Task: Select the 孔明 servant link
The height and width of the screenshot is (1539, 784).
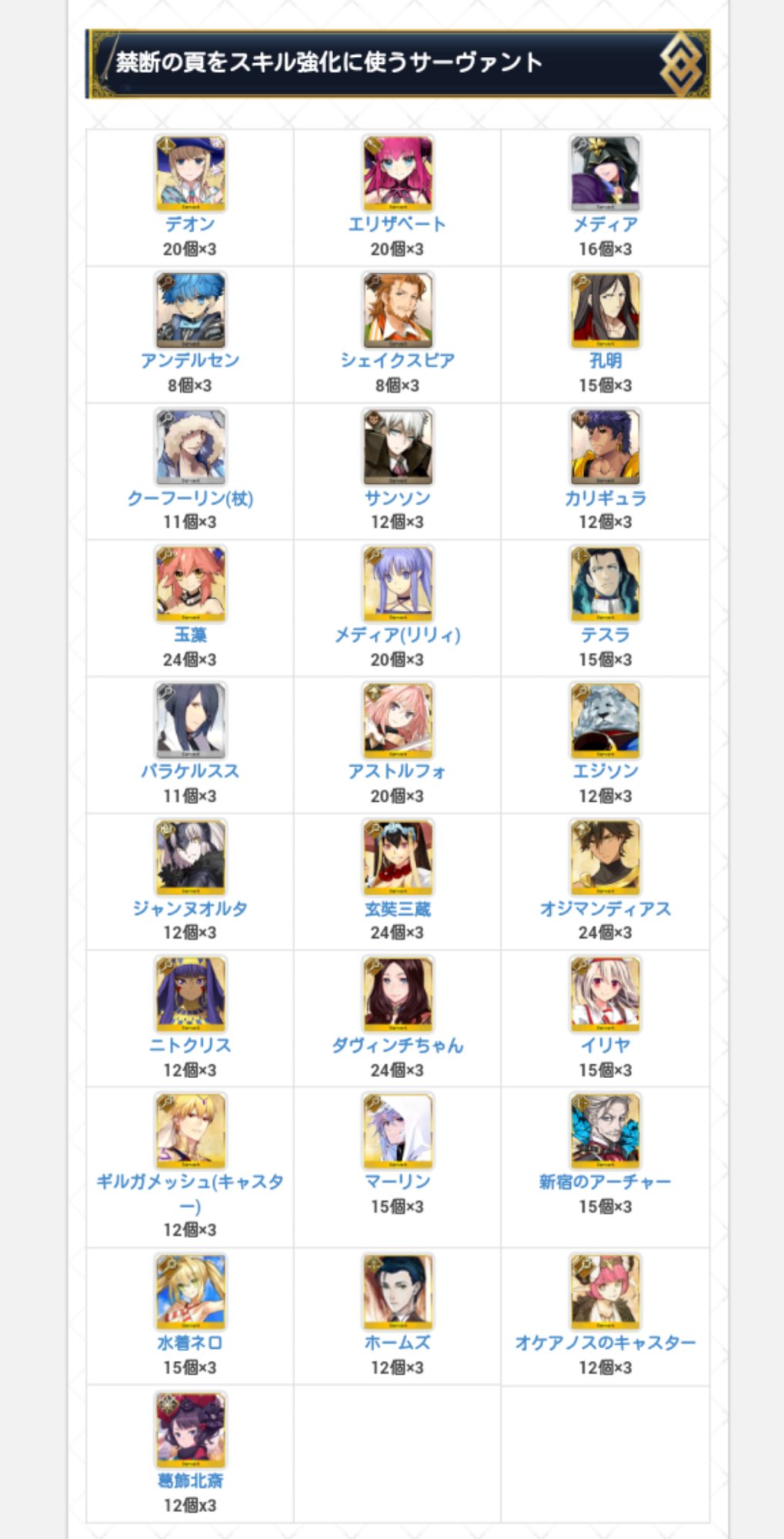Action: (x=606, y=360)
